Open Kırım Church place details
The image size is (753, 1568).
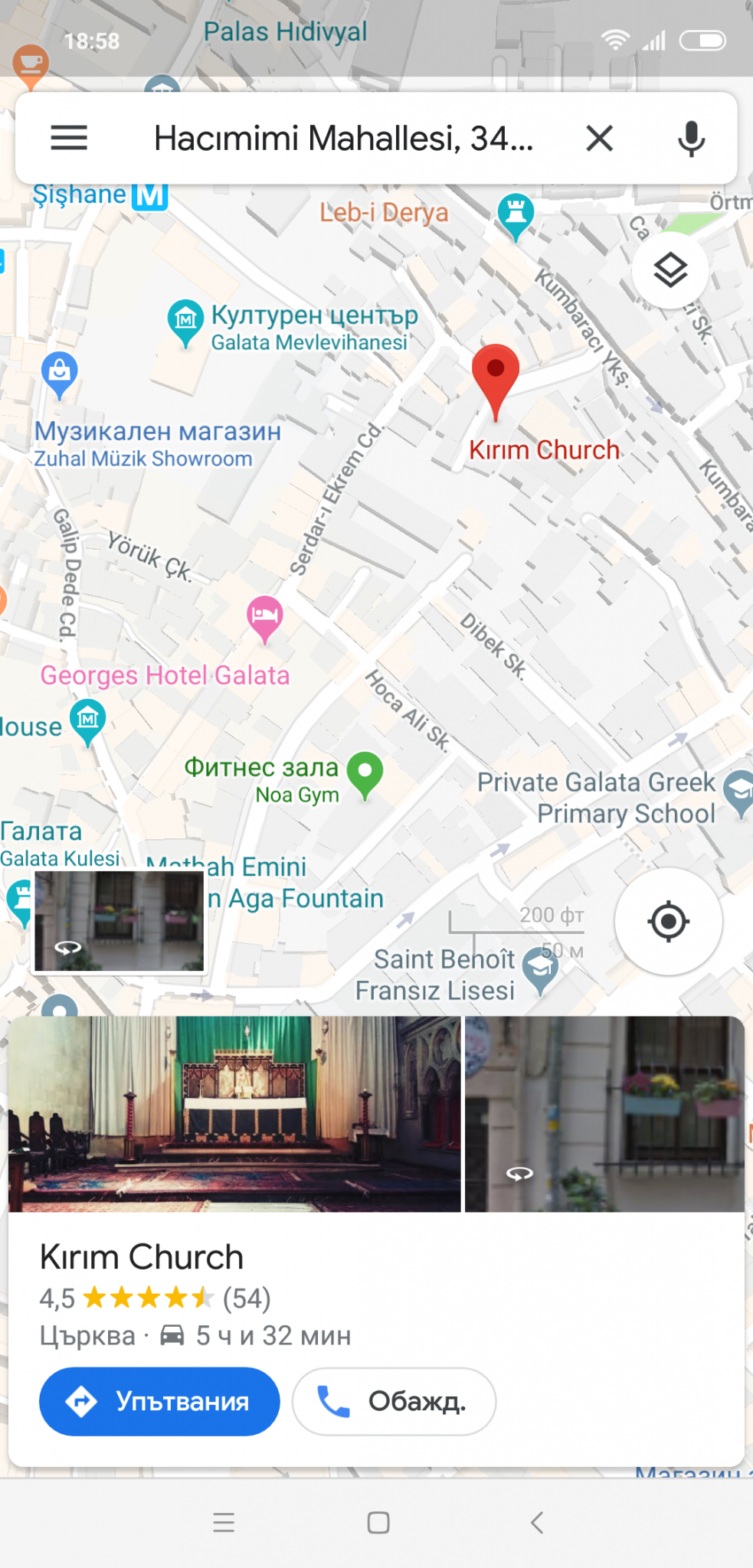142,1257
